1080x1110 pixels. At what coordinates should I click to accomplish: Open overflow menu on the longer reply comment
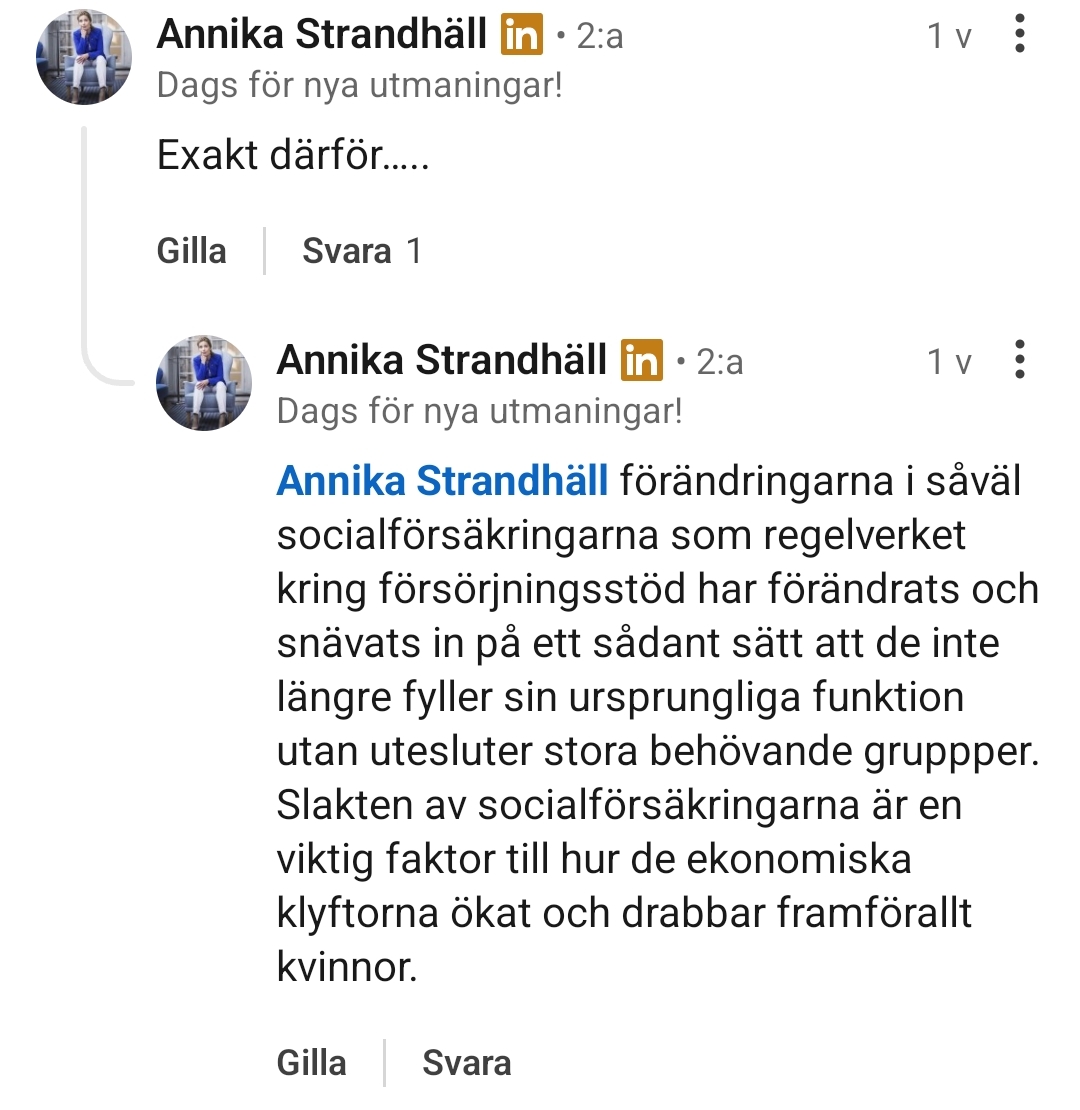coord(1019,360)
